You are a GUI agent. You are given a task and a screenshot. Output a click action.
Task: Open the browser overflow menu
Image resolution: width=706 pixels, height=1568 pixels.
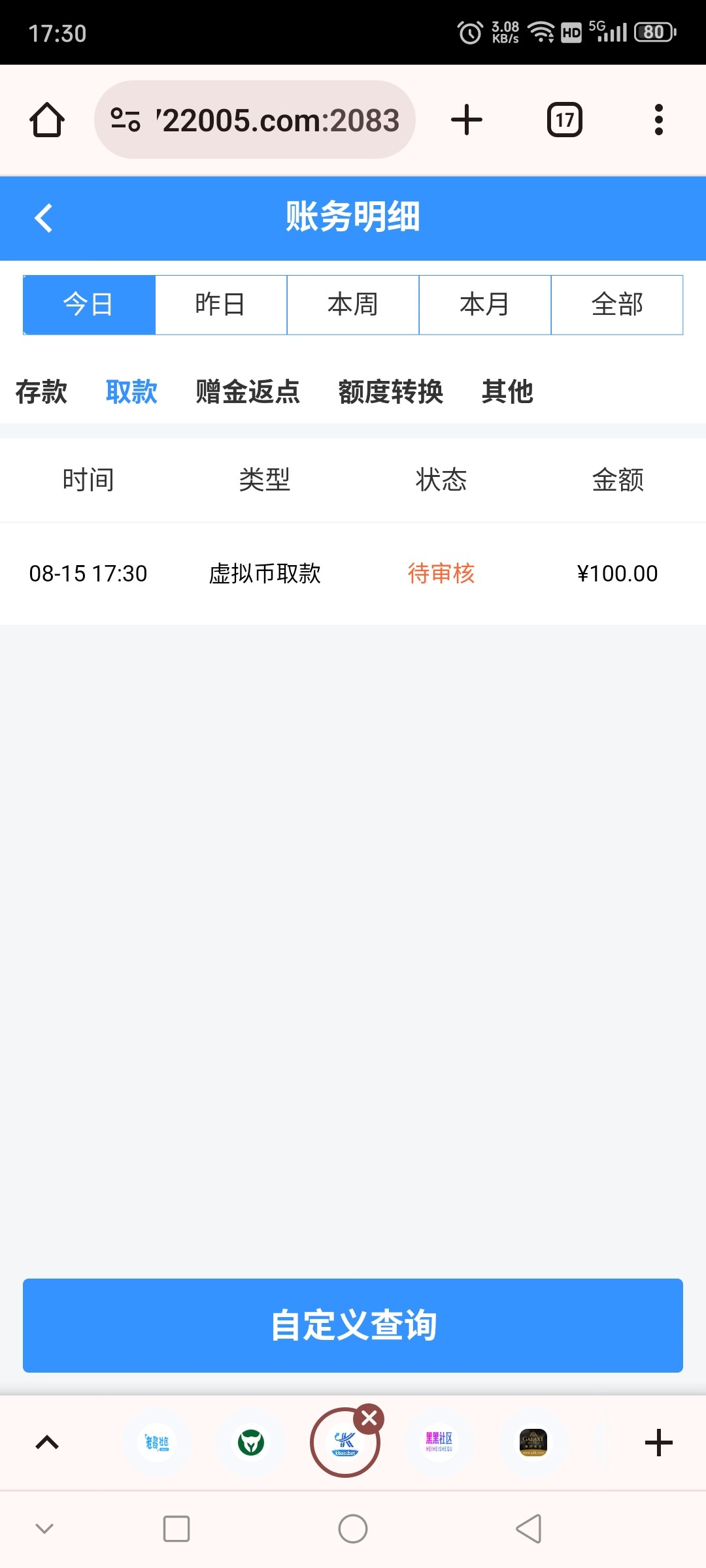point(659,120)
